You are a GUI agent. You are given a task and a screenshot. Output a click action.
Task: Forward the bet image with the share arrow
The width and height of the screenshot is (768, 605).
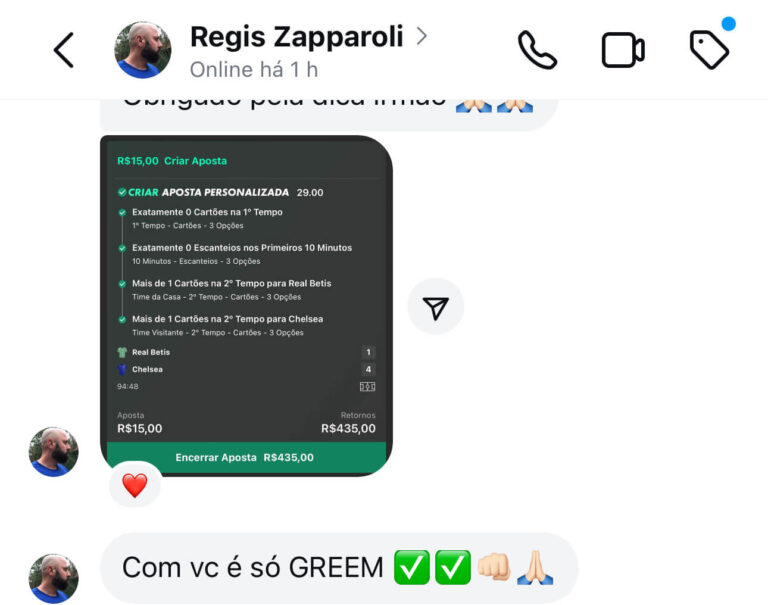(x=435, y=307)
